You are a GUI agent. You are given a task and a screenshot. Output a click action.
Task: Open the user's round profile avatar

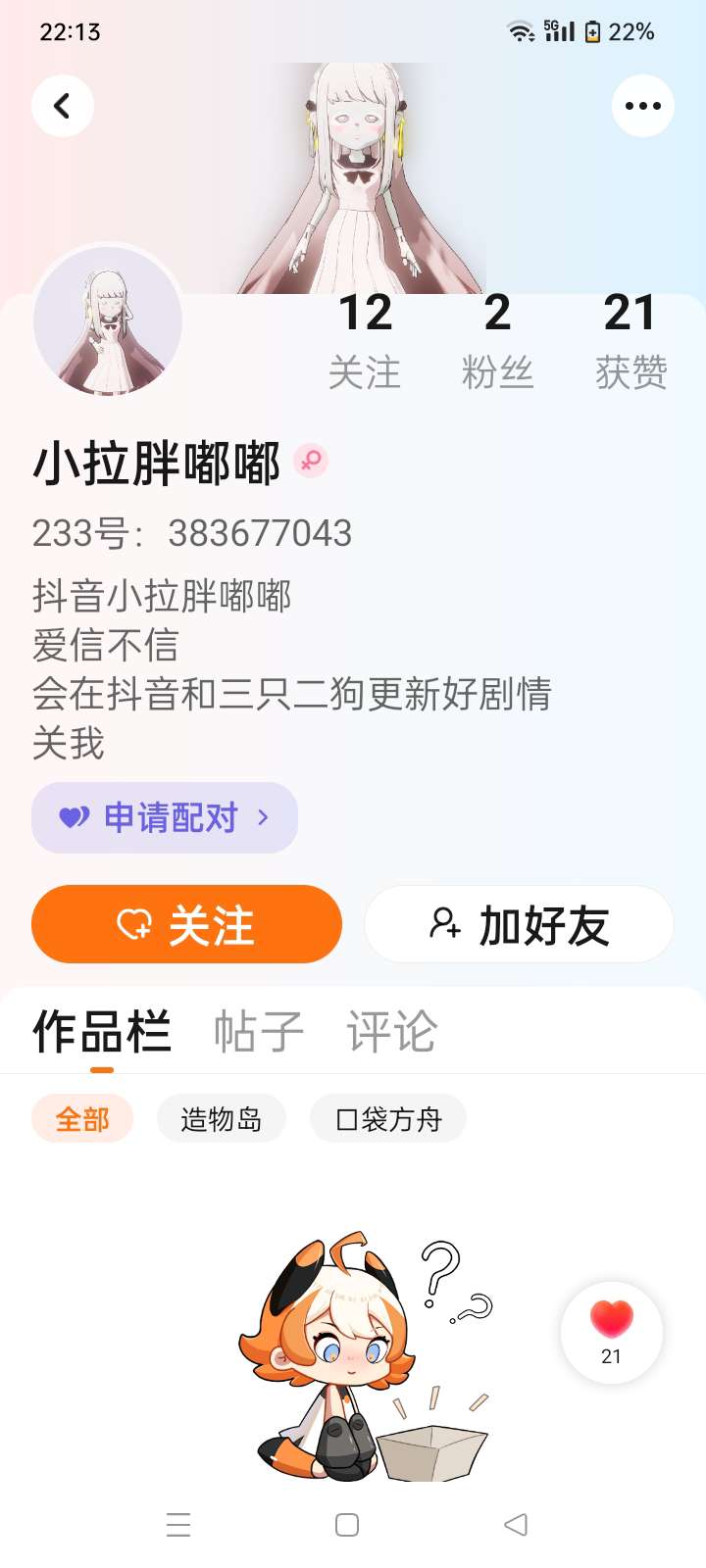(108, 320)
